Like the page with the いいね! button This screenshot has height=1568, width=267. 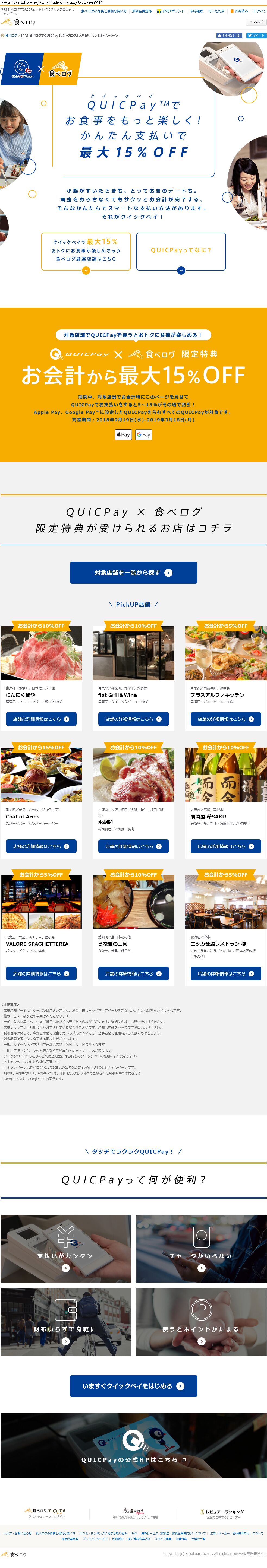[229, 35]
